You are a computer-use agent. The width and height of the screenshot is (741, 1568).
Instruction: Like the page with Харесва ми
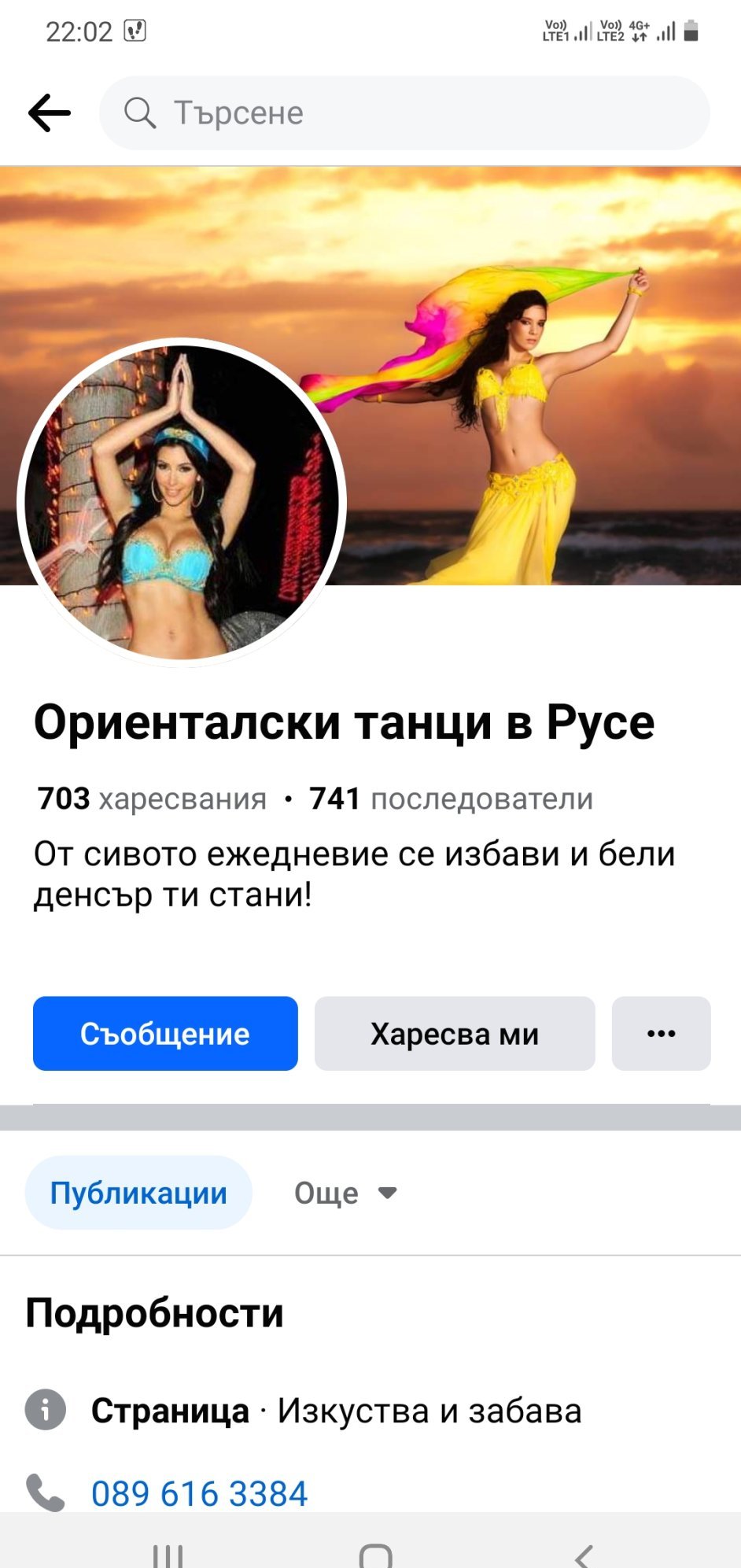coord(455,1033)
